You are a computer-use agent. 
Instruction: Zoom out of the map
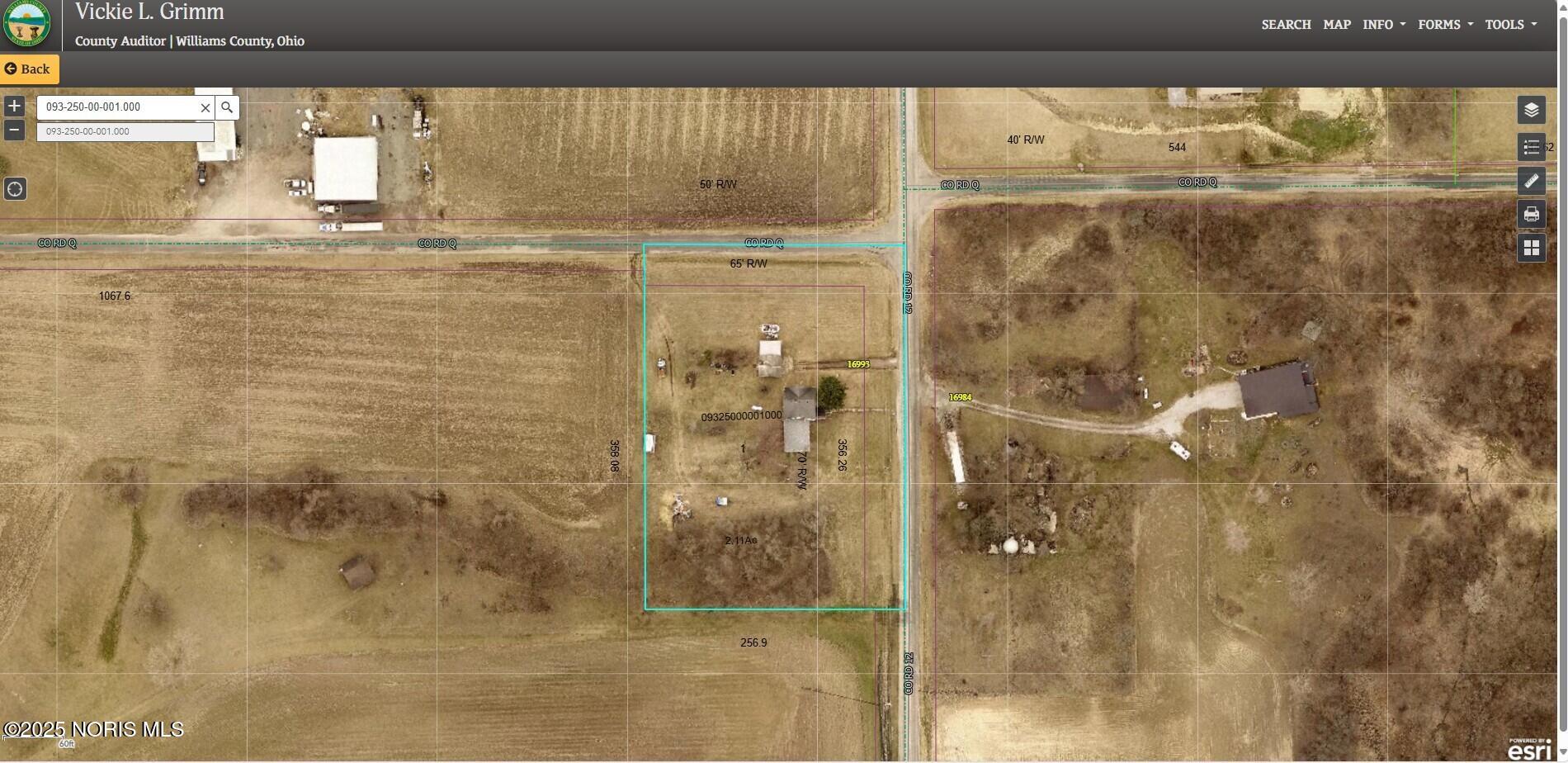(x=14, y=130)
